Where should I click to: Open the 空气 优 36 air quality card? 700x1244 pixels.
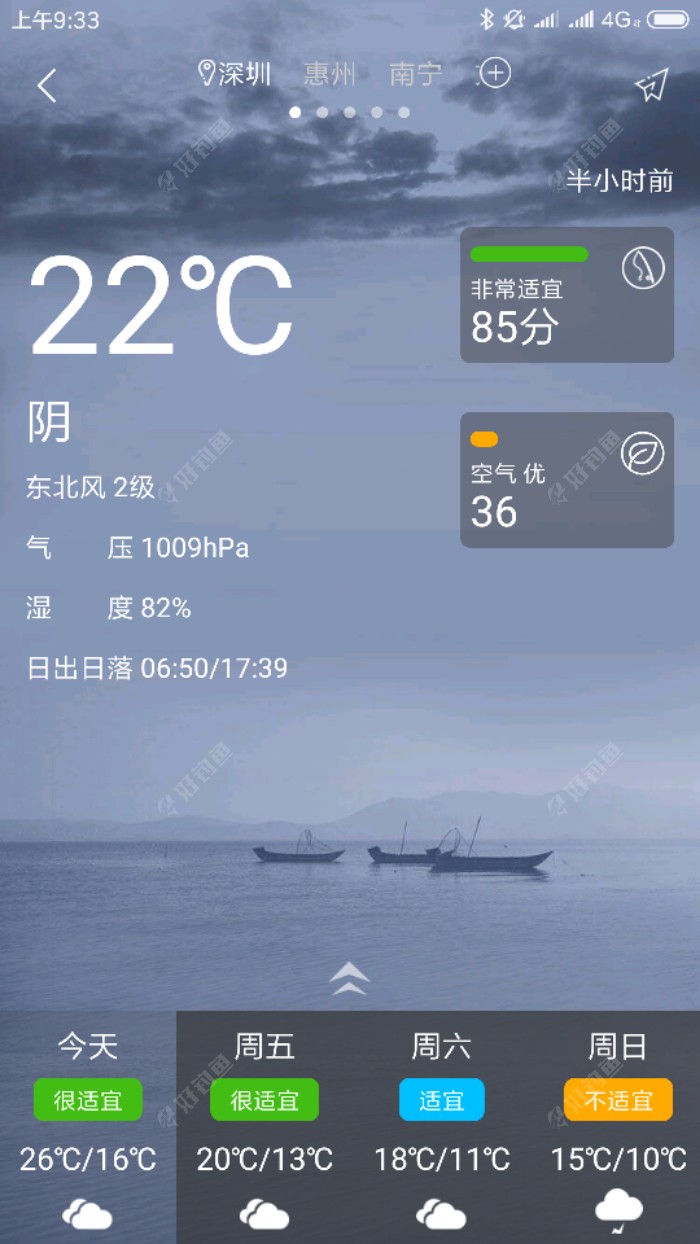click(x=566, y=480)
